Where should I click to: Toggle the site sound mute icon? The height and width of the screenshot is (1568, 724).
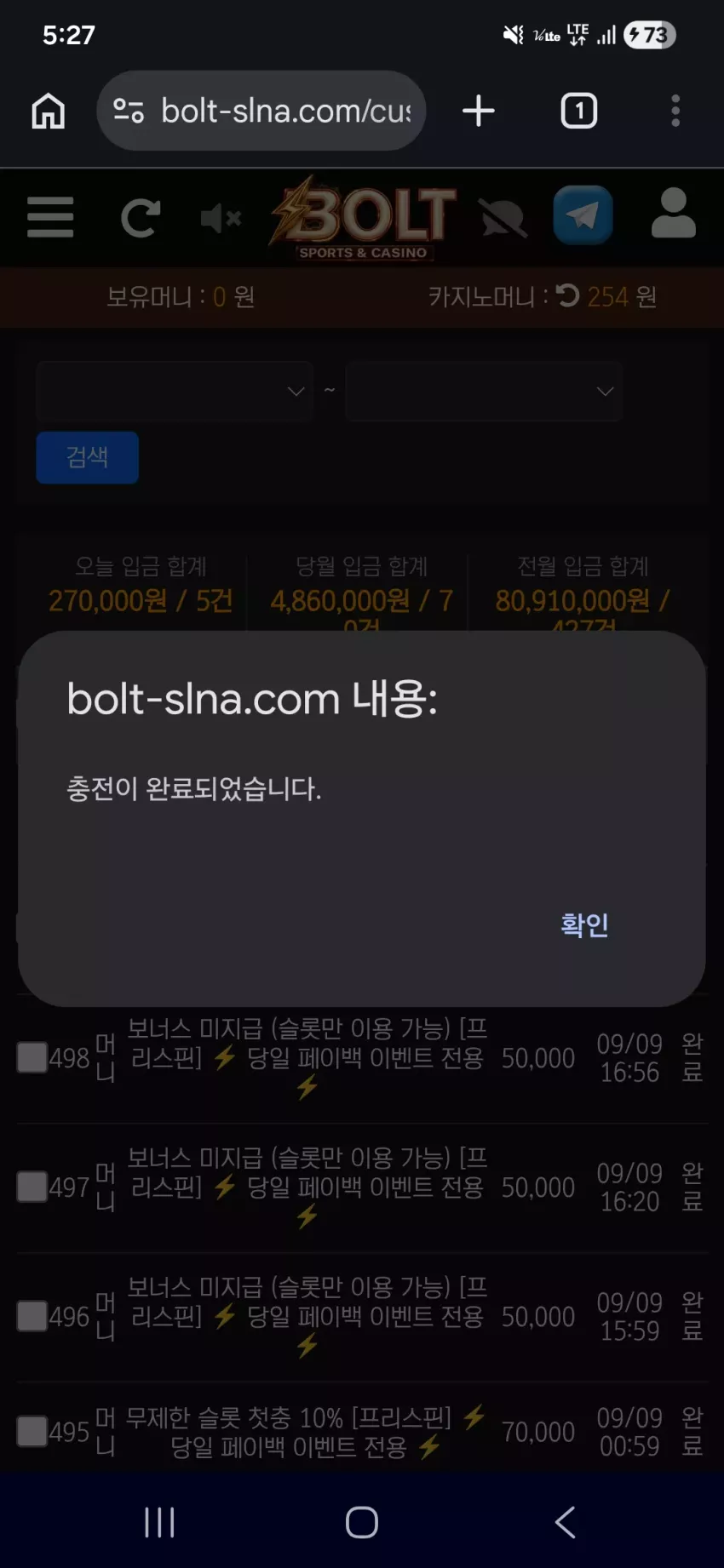pos(221,219)
